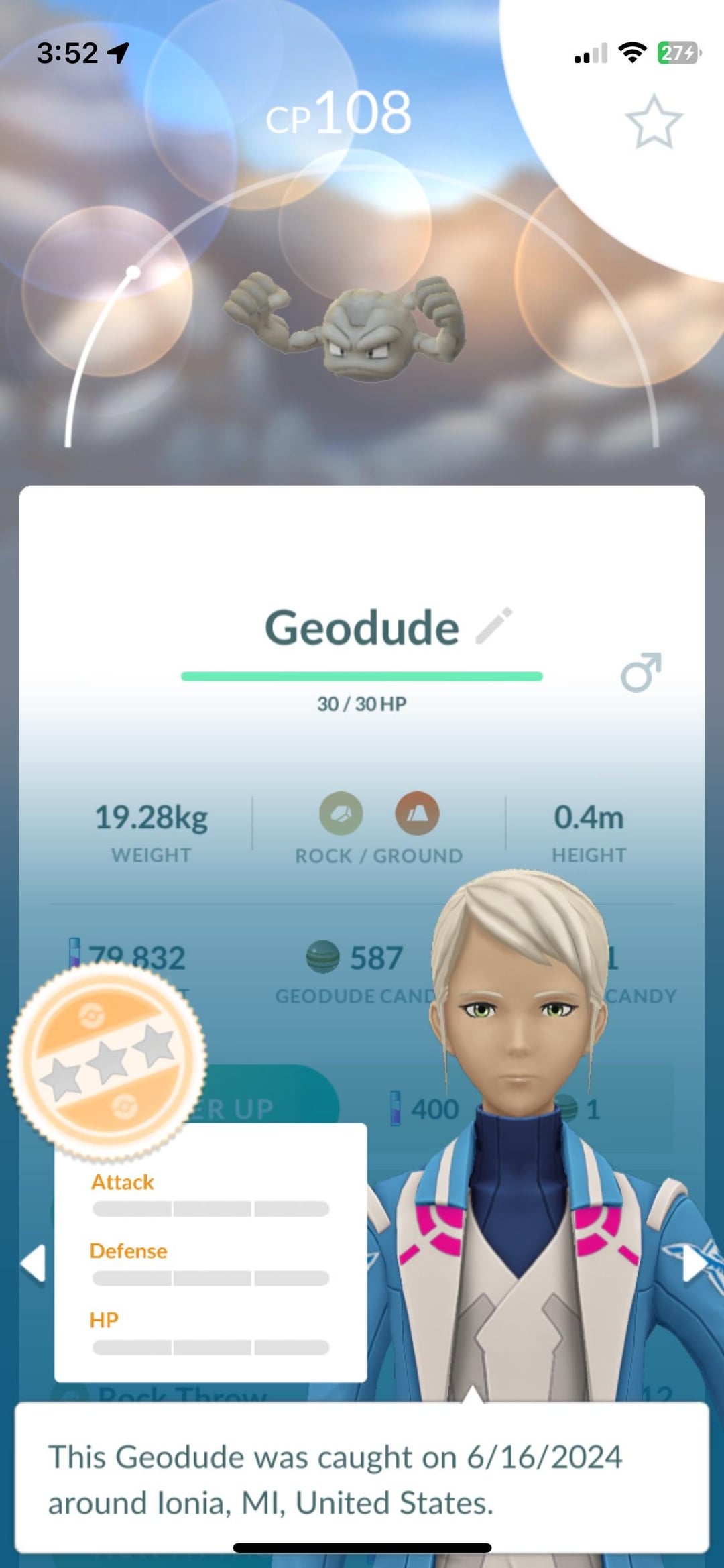Dismiss the appraisal message about Geodude's catch
724x1568 pixels.
362,1478
